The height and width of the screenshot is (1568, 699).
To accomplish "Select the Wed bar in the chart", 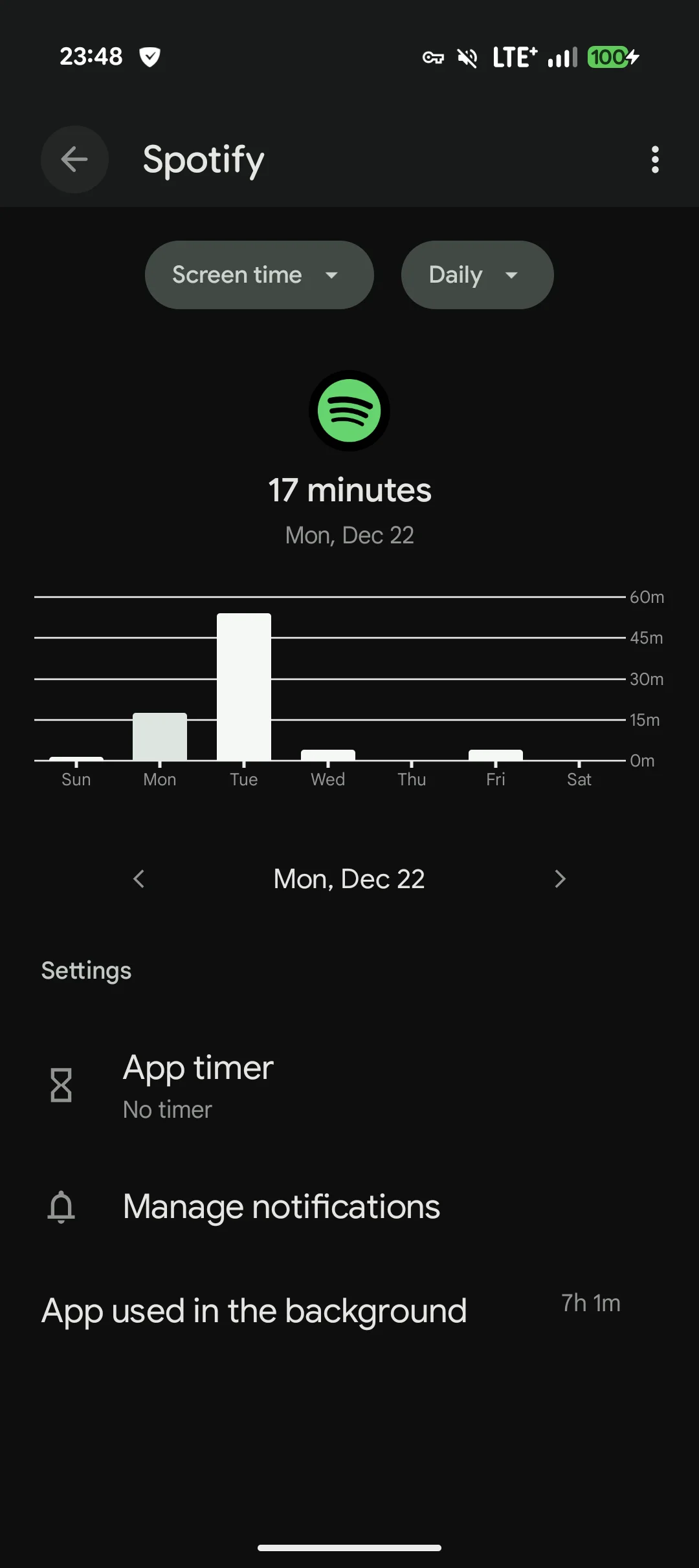I will 328,755.
